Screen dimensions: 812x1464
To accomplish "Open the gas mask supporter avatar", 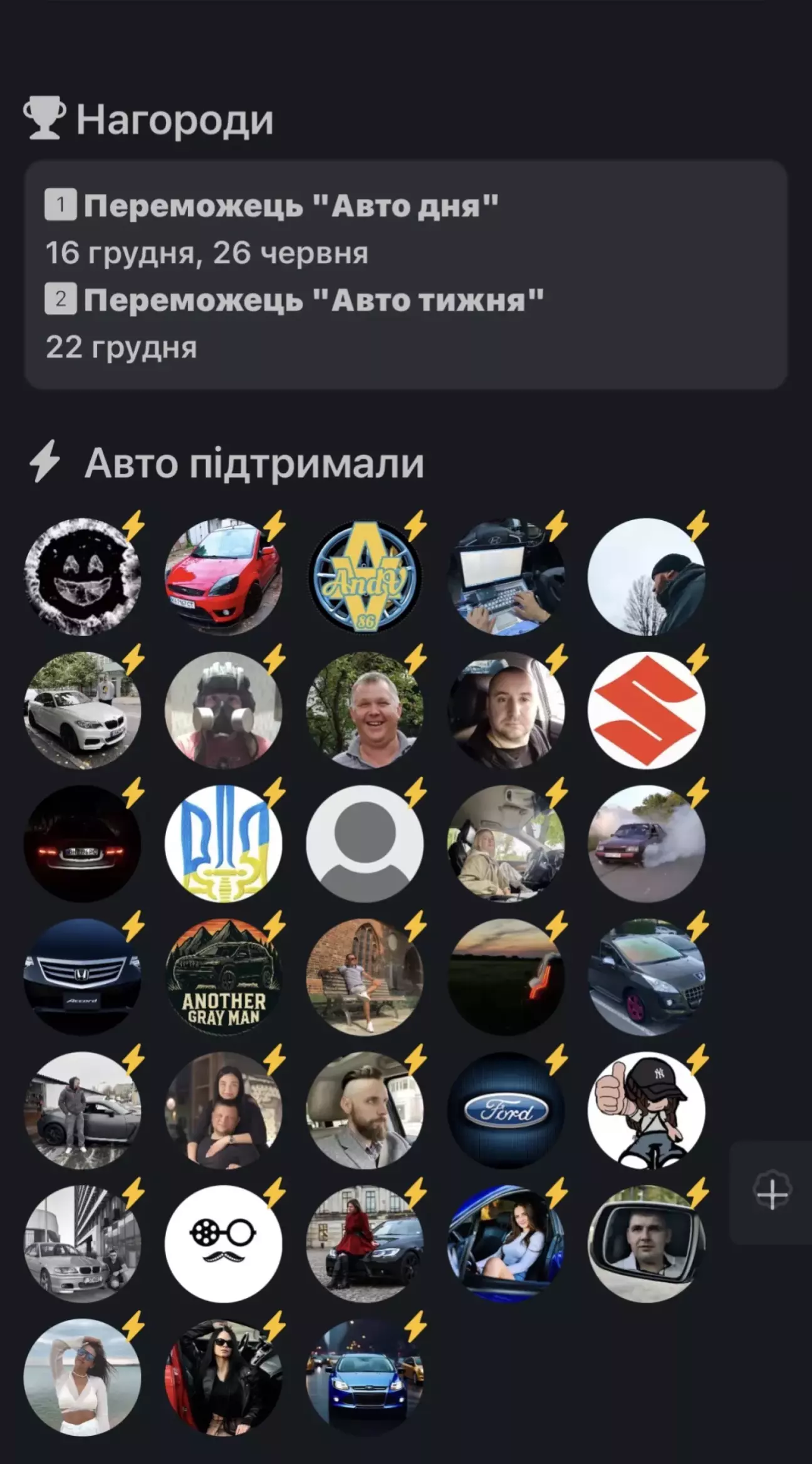I will 223,710.
